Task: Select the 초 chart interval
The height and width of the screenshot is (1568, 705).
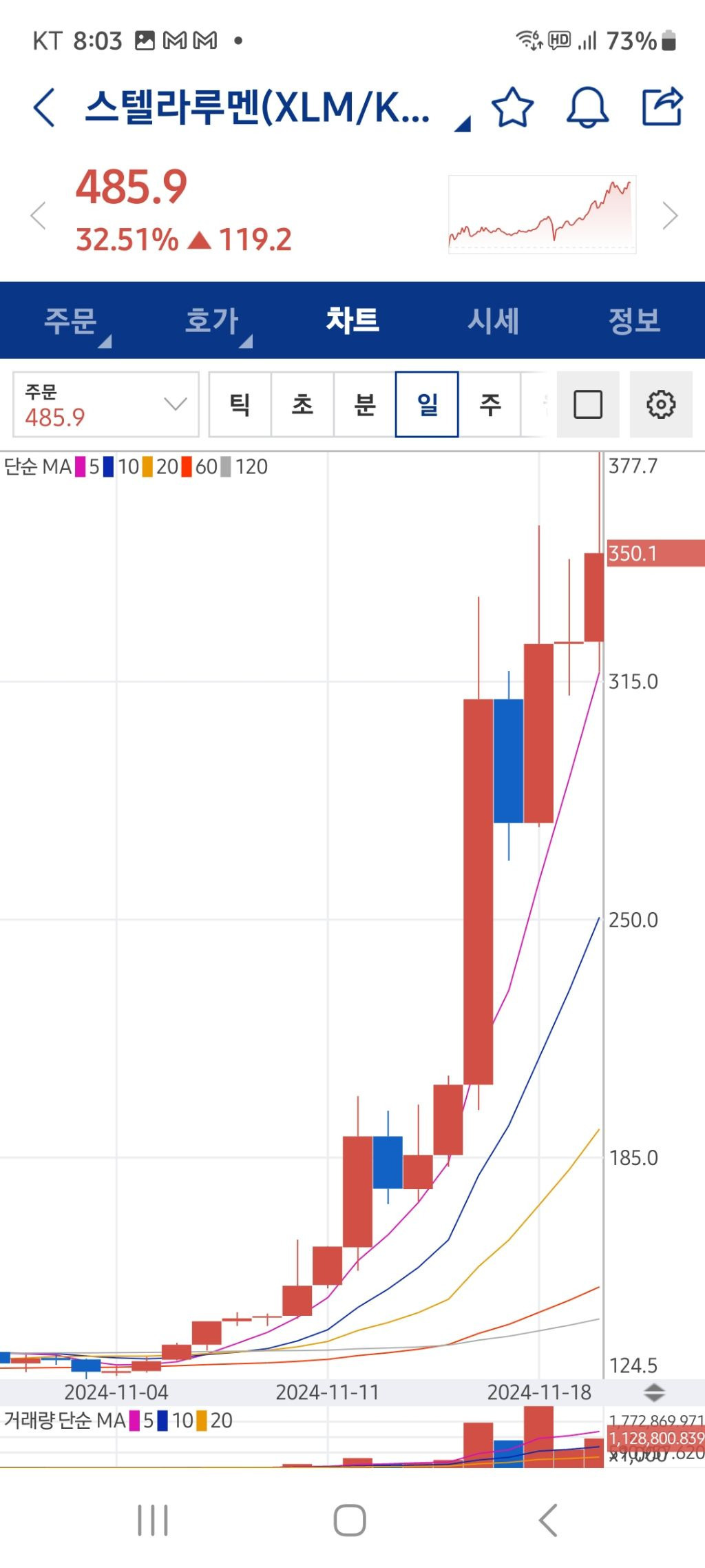Action: (x=303, y=404)
